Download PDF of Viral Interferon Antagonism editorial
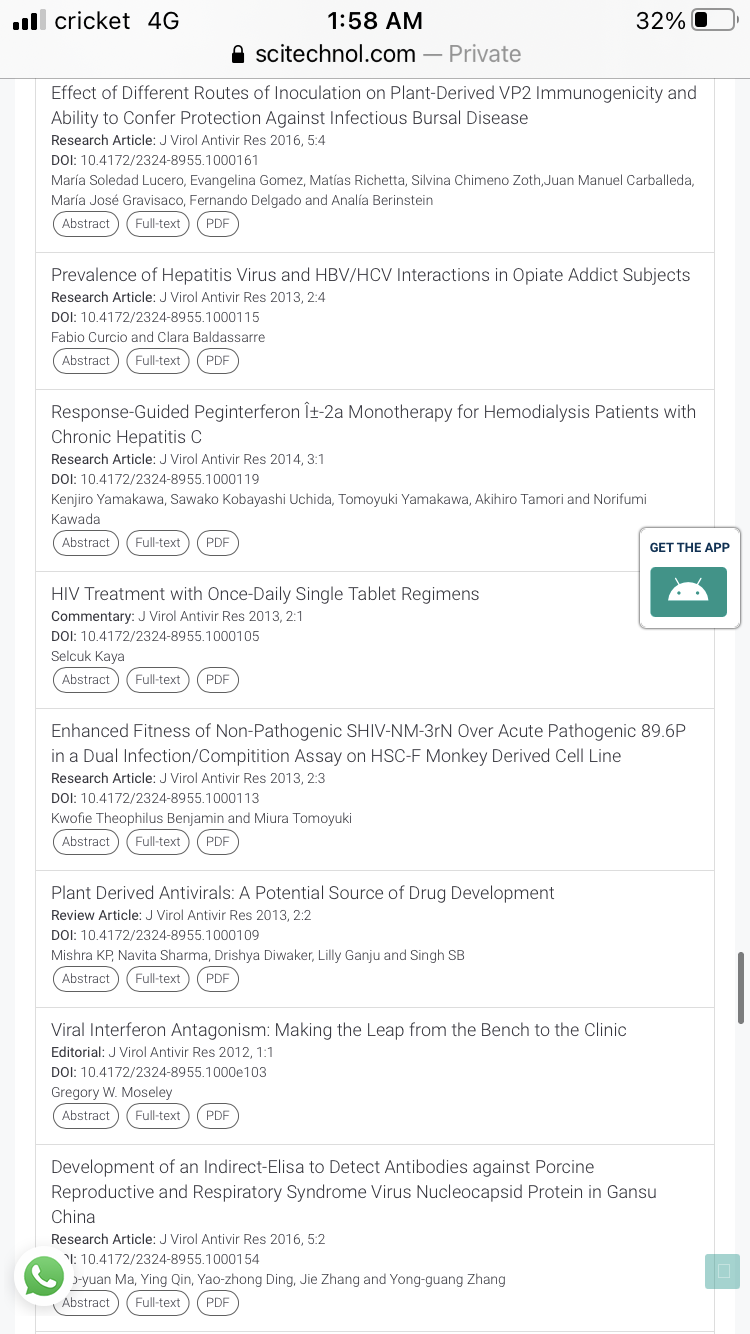 (217, 1116)
